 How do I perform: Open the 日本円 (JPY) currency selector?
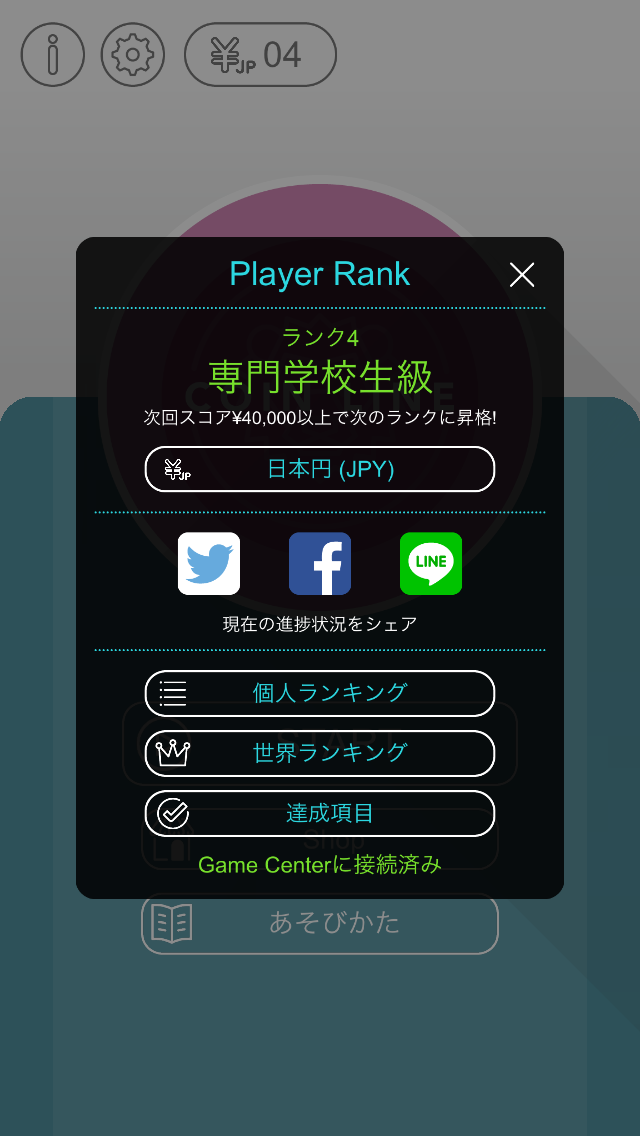[320, 469]
